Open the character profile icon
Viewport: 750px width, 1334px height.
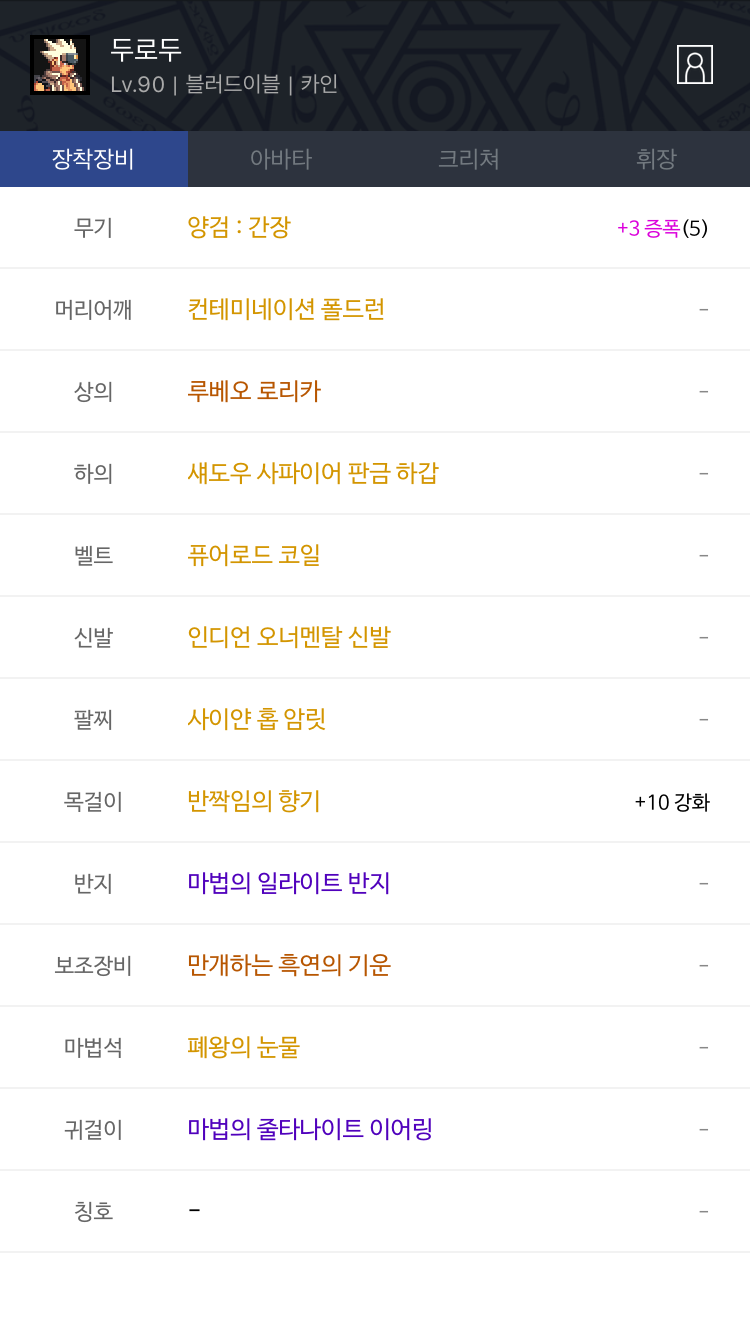(x=695, y=65)
